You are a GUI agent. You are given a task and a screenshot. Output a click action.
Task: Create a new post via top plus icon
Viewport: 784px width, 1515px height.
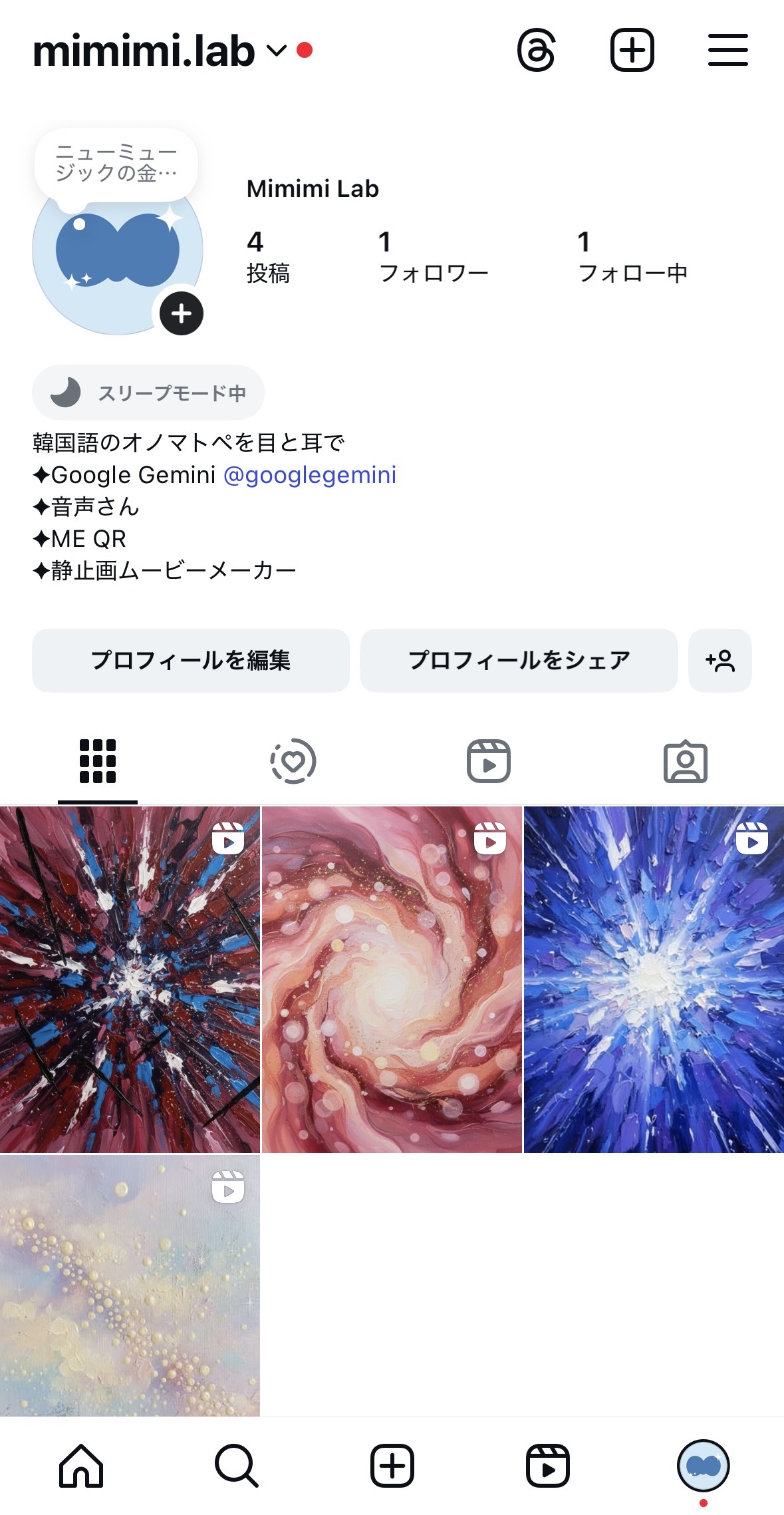coord(632,50)
